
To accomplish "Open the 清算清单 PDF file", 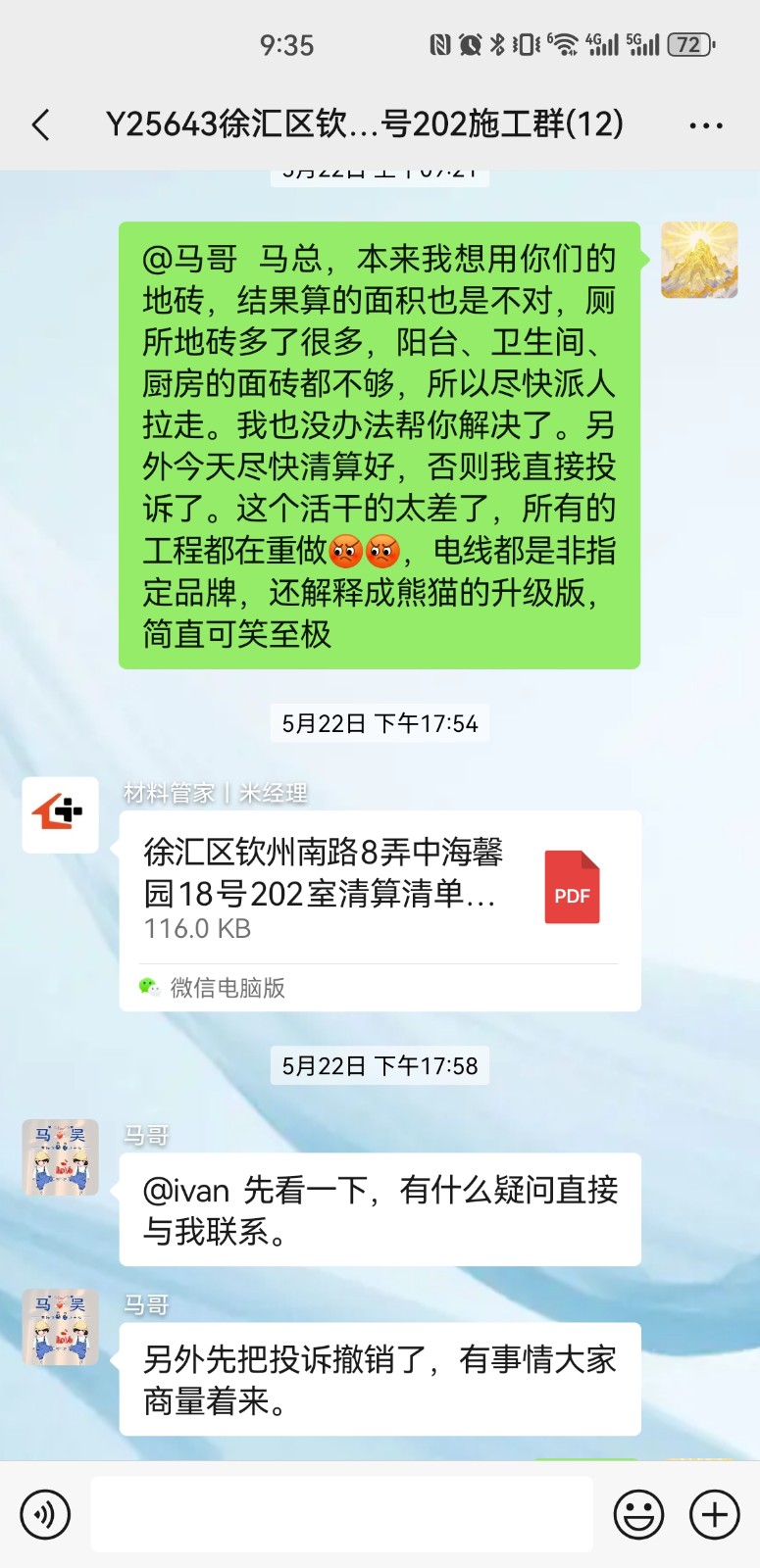I will [380, 888].
